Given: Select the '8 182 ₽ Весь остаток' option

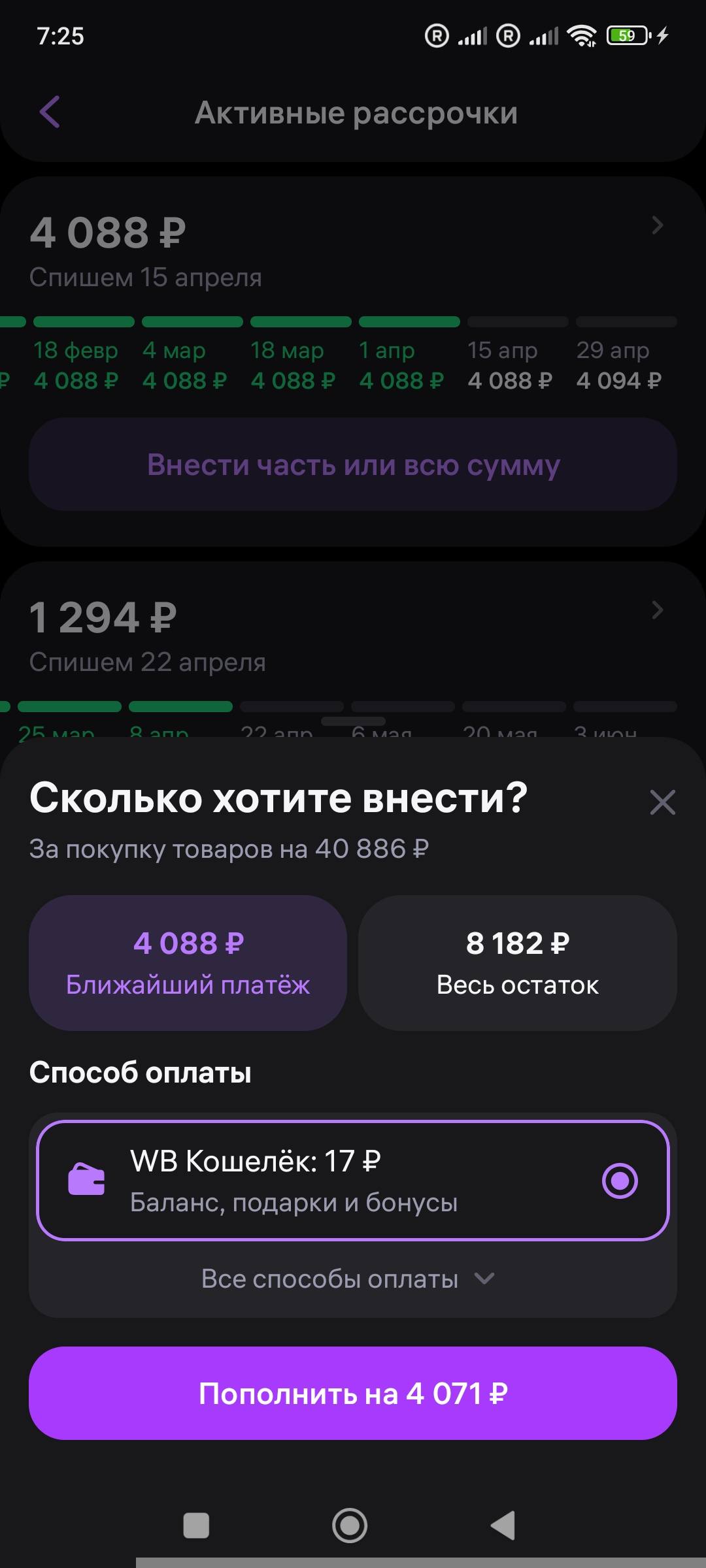Looking at the screenshot, I should 518,961.
